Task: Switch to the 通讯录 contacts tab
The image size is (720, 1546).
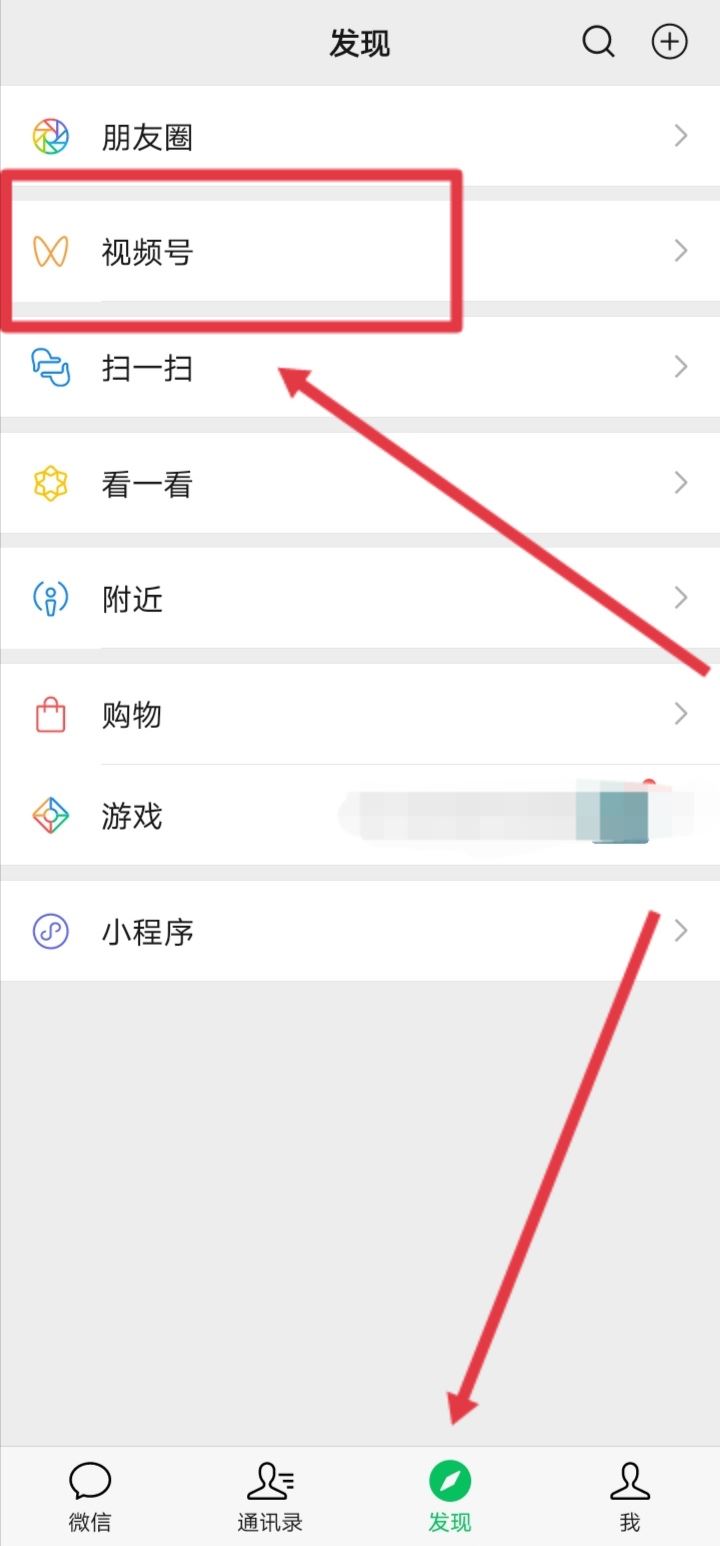Action: [x=270, y=1497]
